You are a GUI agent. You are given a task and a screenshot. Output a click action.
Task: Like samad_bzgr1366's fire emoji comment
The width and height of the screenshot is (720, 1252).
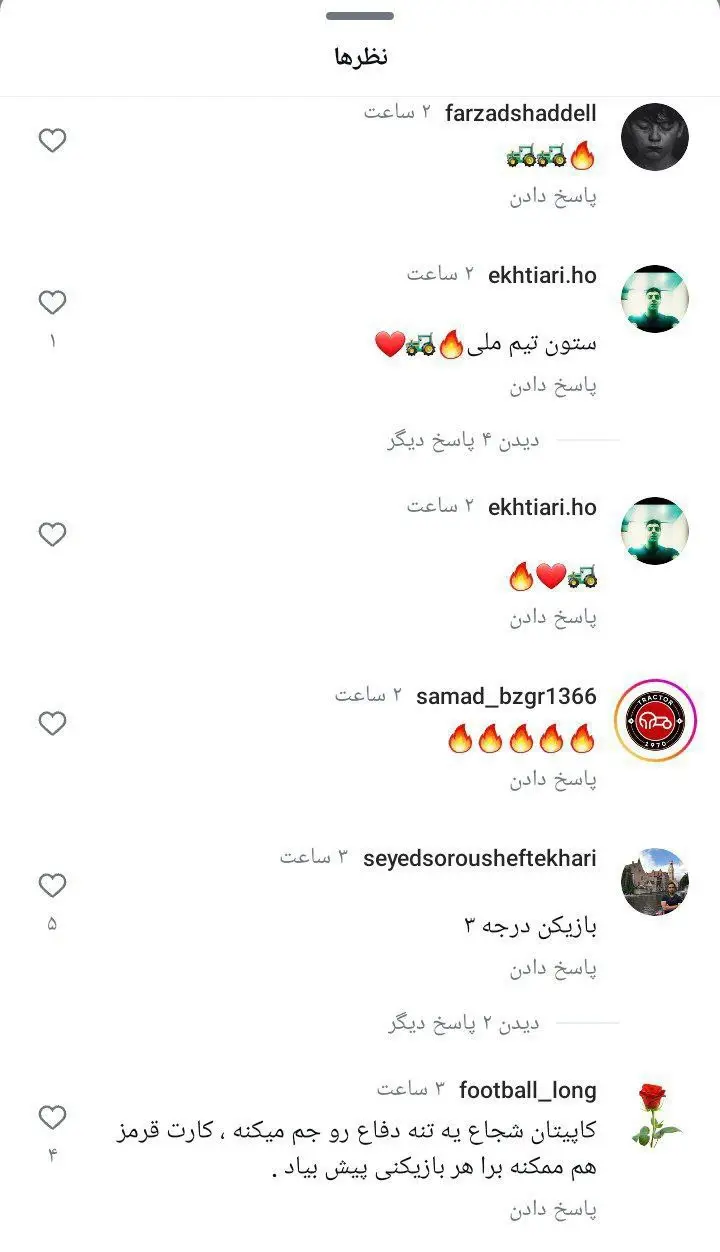[x=52, y=723]
